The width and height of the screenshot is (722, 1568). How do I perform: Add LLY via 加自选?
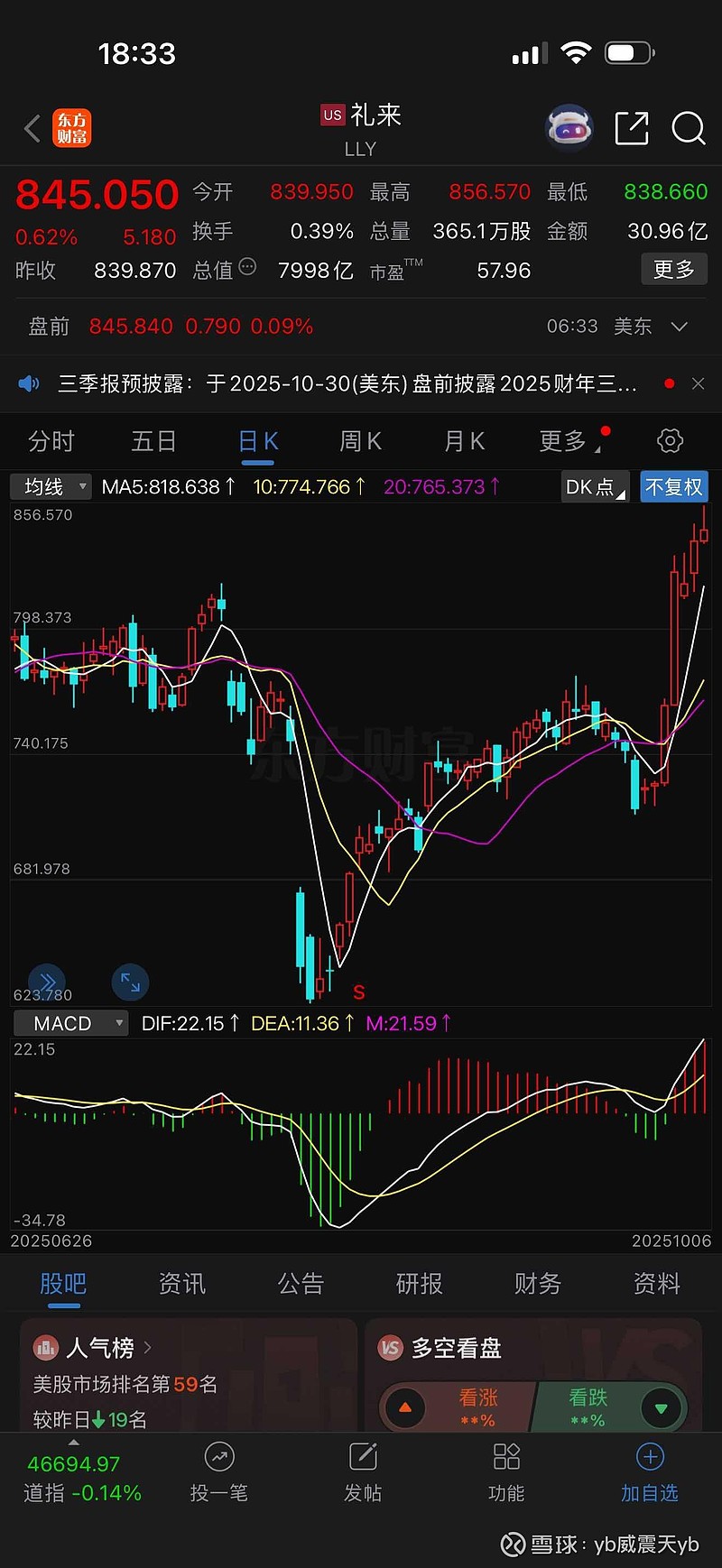650,1472
